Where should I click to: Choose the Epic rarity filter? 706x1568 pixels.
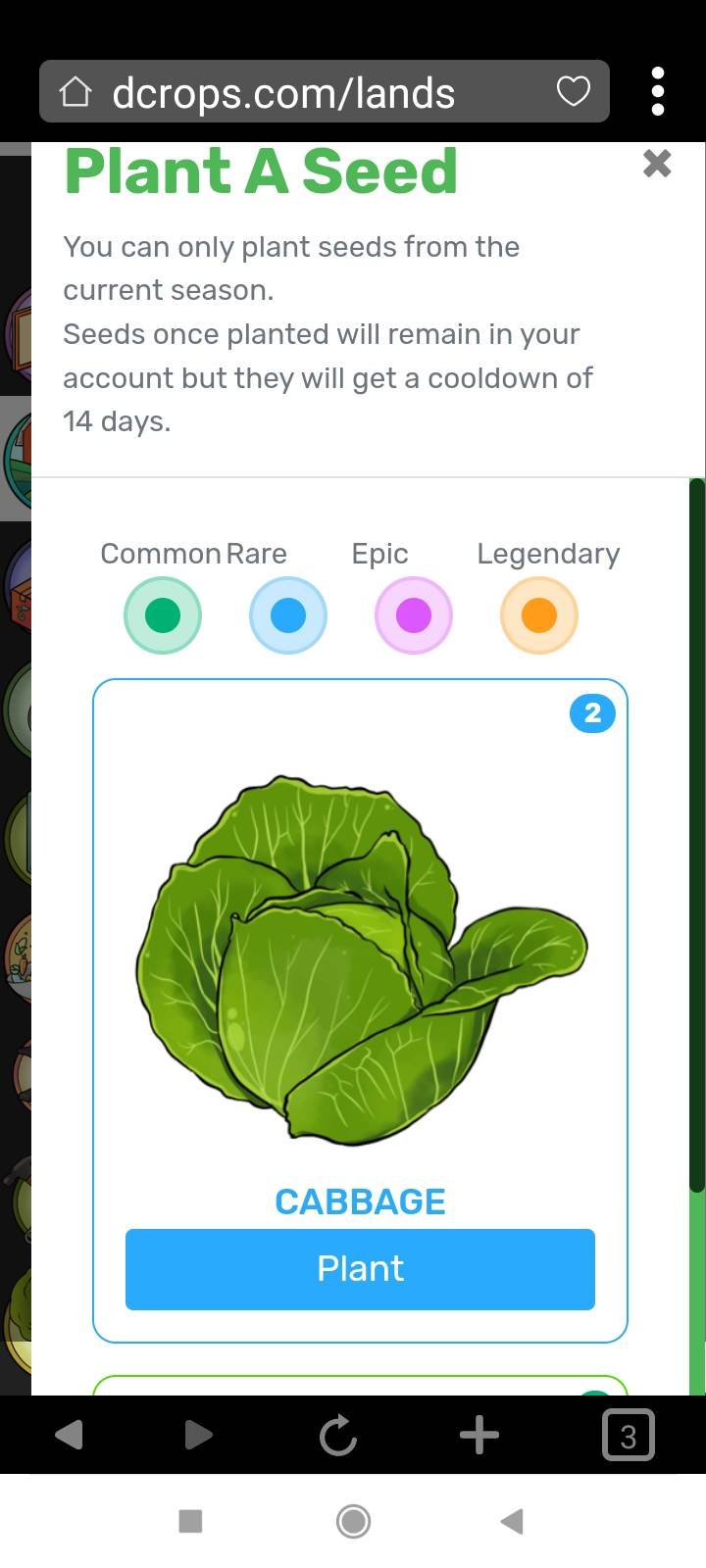tap(414, 615)
